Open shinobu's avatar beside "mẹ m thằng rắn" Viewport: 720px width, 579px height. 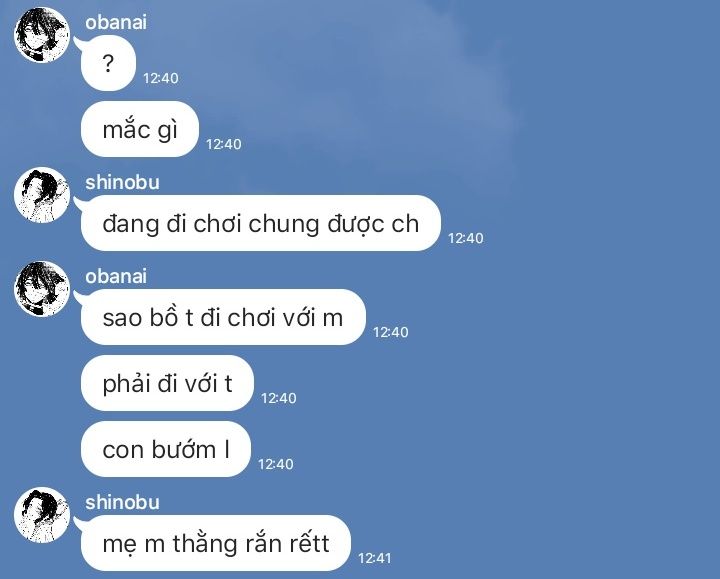tap(42, 516)
